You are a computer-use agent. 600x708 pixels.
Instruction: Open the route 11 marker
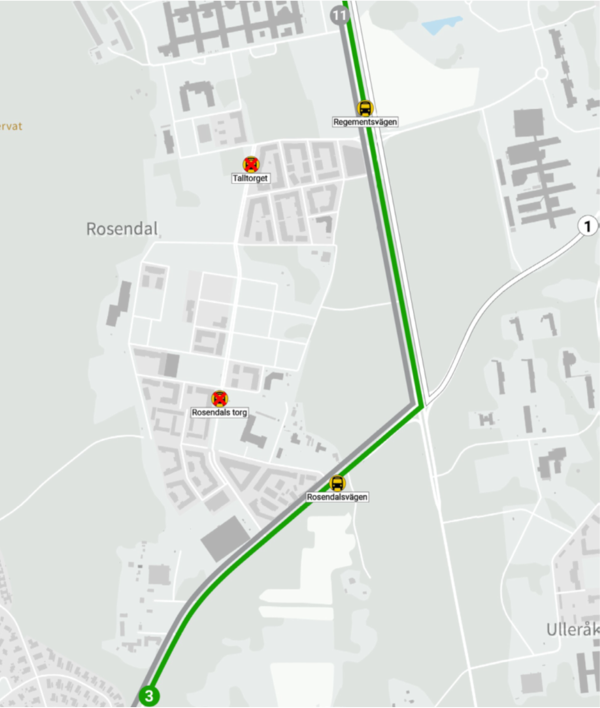click(339, 14)
